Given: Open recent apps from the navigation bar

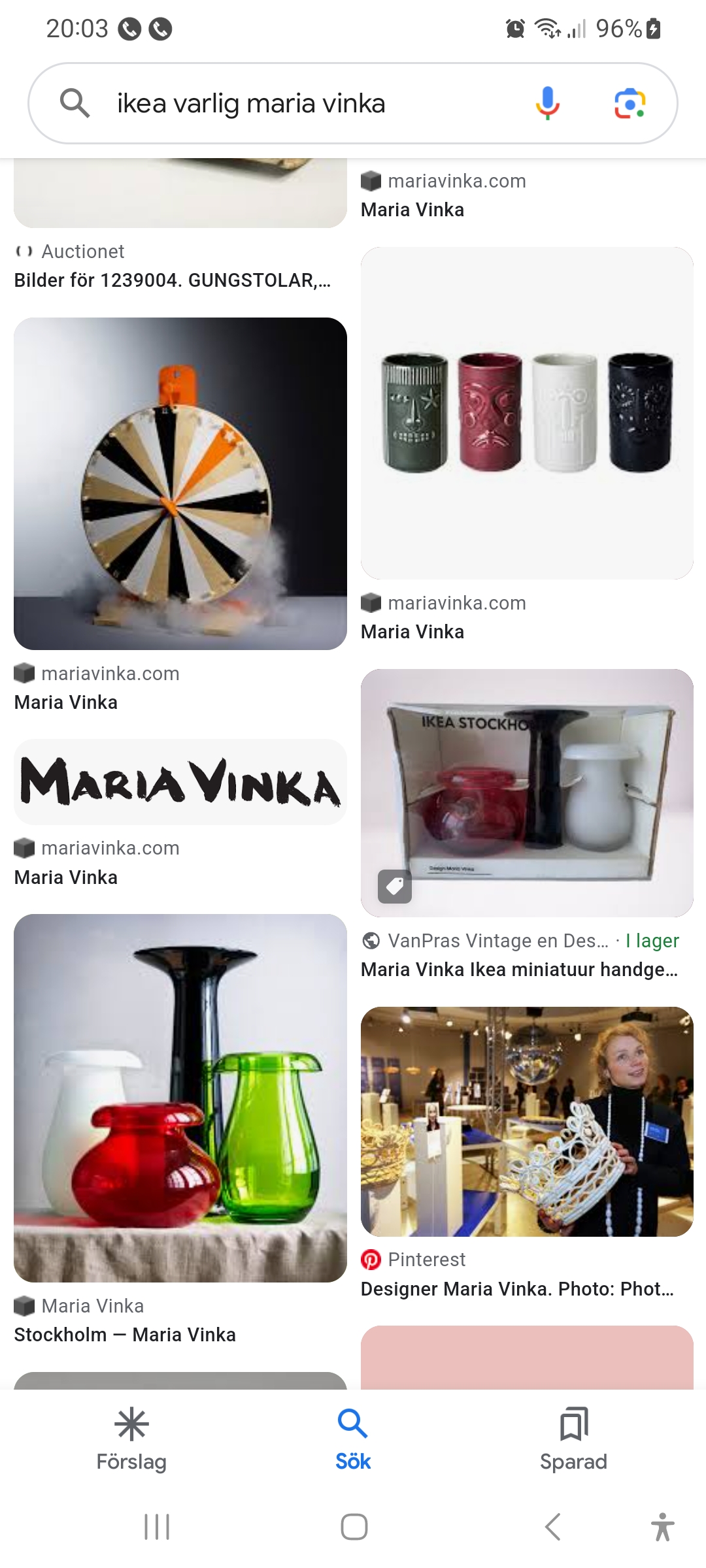Looking at the screenshot, I should [157, 1527].
